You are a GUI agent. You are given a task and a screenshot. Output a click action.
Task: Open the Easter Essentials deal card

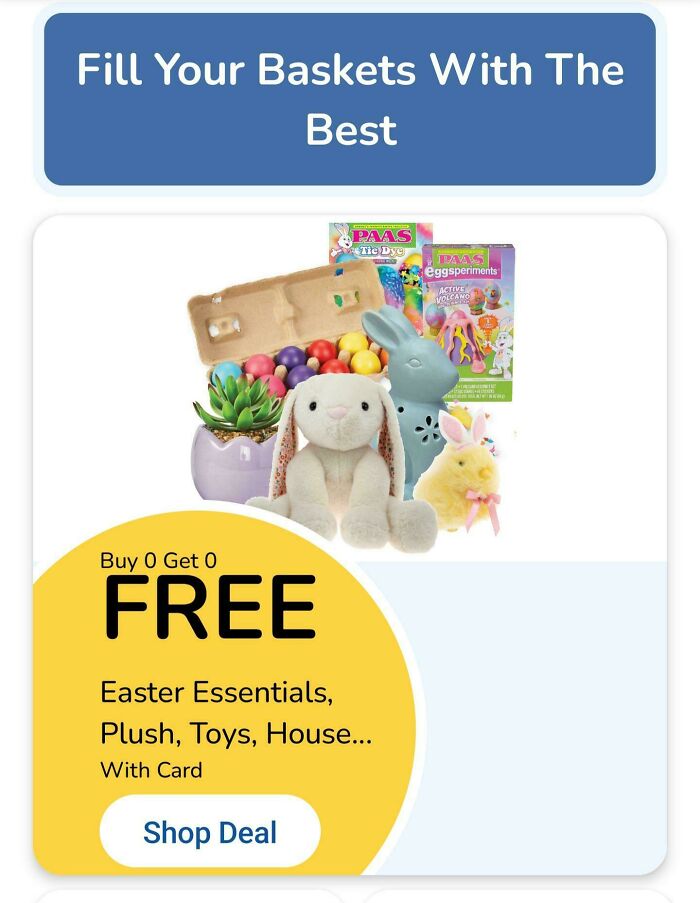(x=350, y=400)
